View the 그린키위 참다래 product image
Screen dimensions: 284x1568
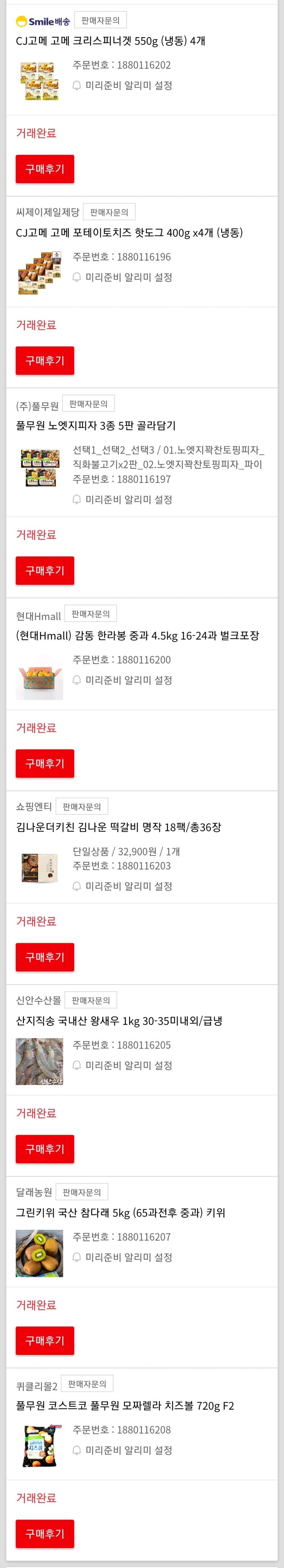click(39, 1253)
